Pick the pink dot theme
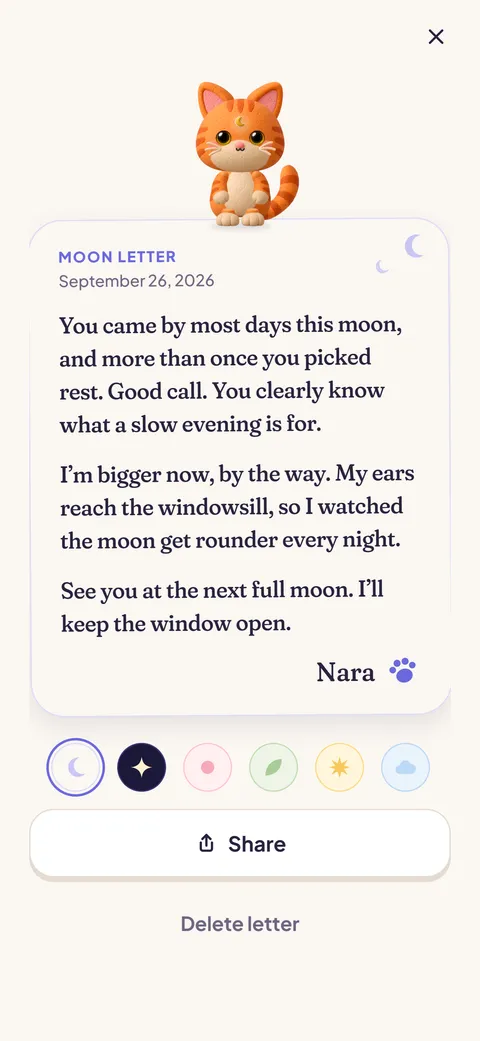The height and width of the screenshot is (1041, 480). pyautogui.click(x=207, y=767)
